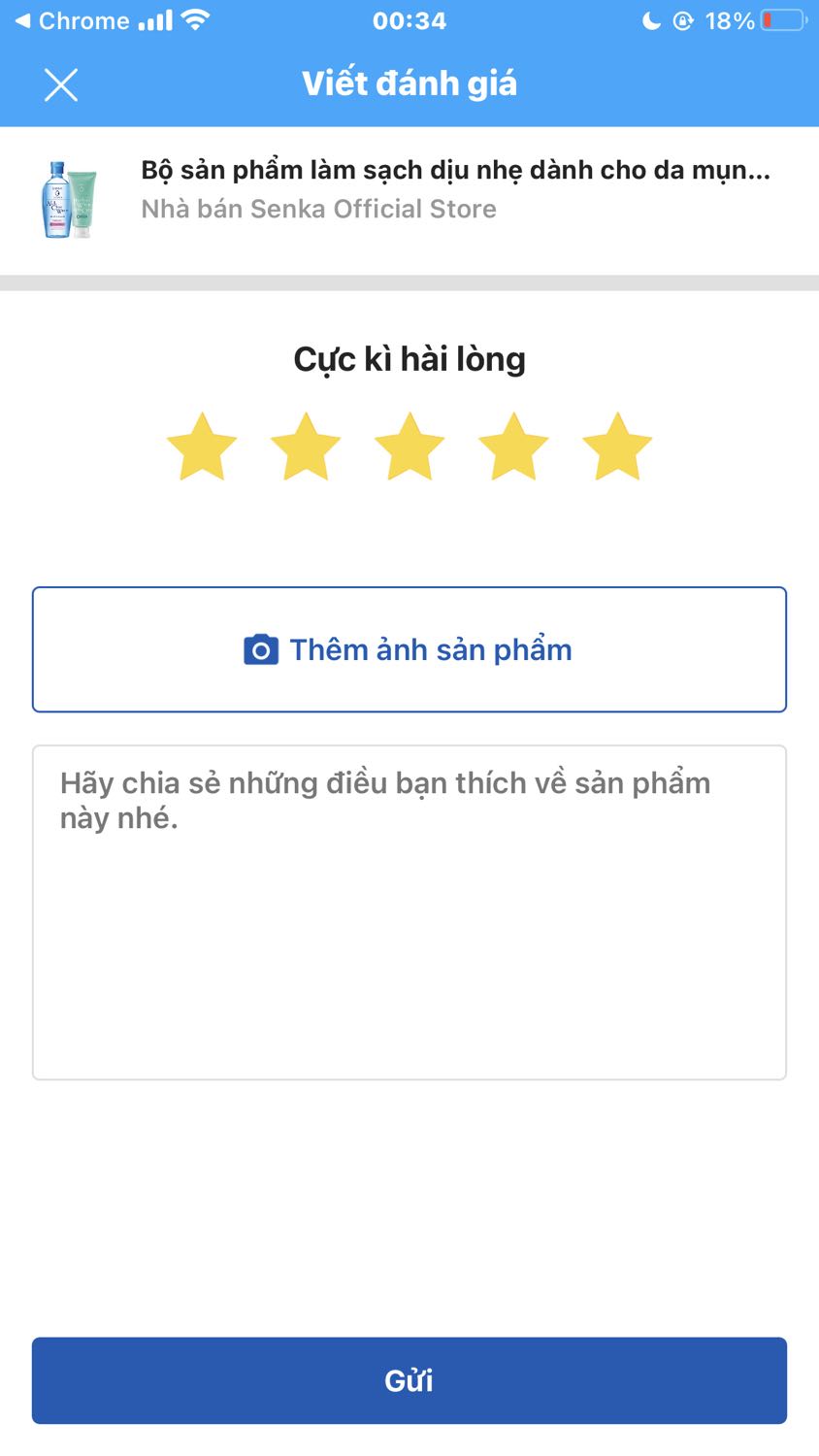This screenshot has height=1456, width=819.
Task: Tap the fifth star for top rating
Action: pyautogui.click(x=617, y=447)
